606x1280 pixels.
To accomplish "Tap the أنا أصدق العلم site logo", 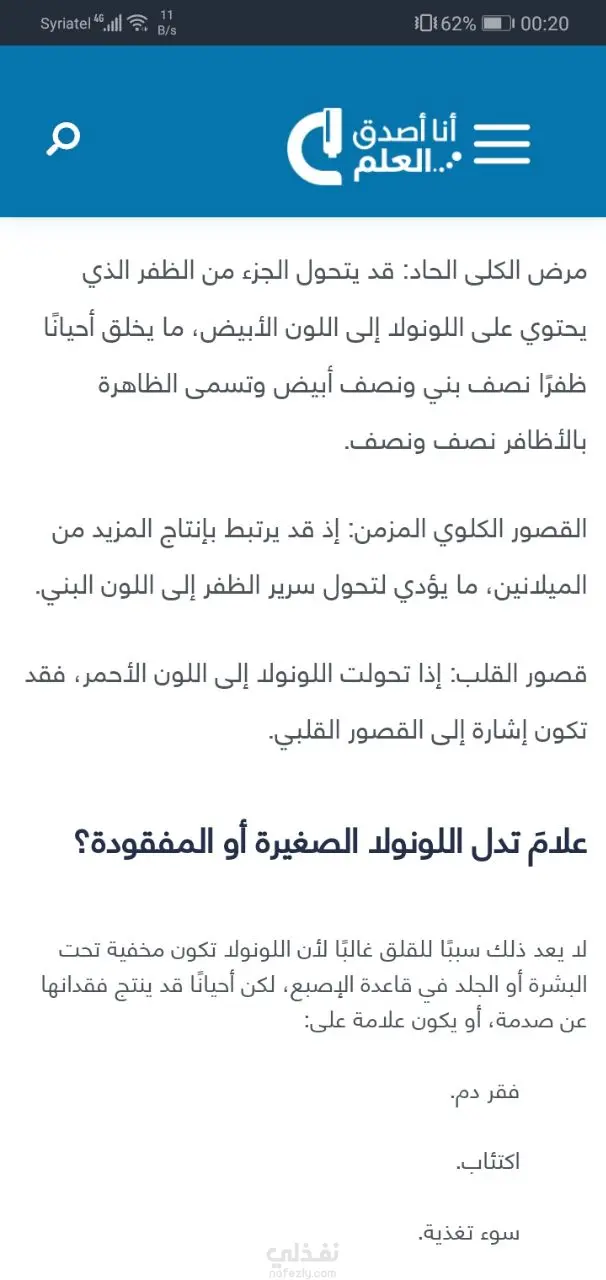I will [374, 145].
